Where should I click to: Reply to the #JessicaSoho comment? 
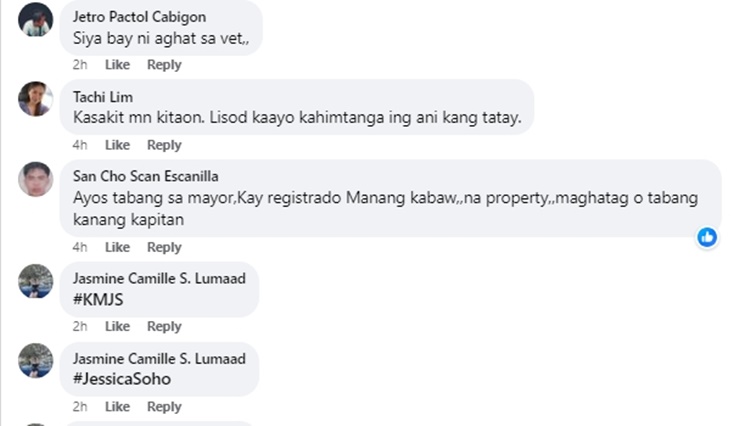coord(164,407)
